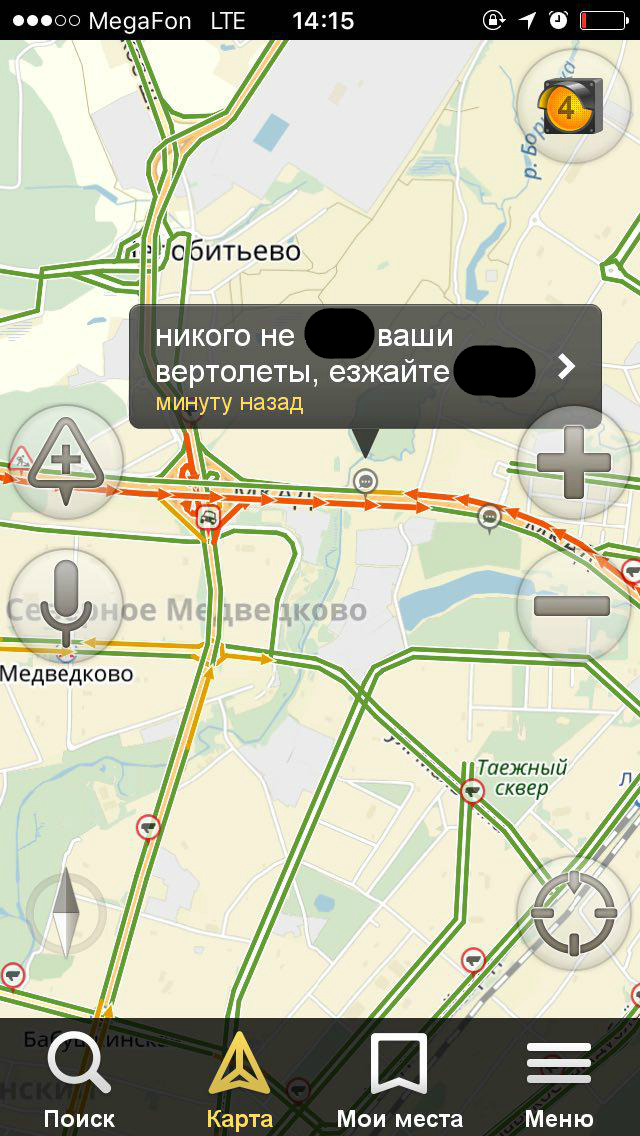Screen dimensions: 640x1136
Task: Switch to the Карта tab
Action: 239,1082
